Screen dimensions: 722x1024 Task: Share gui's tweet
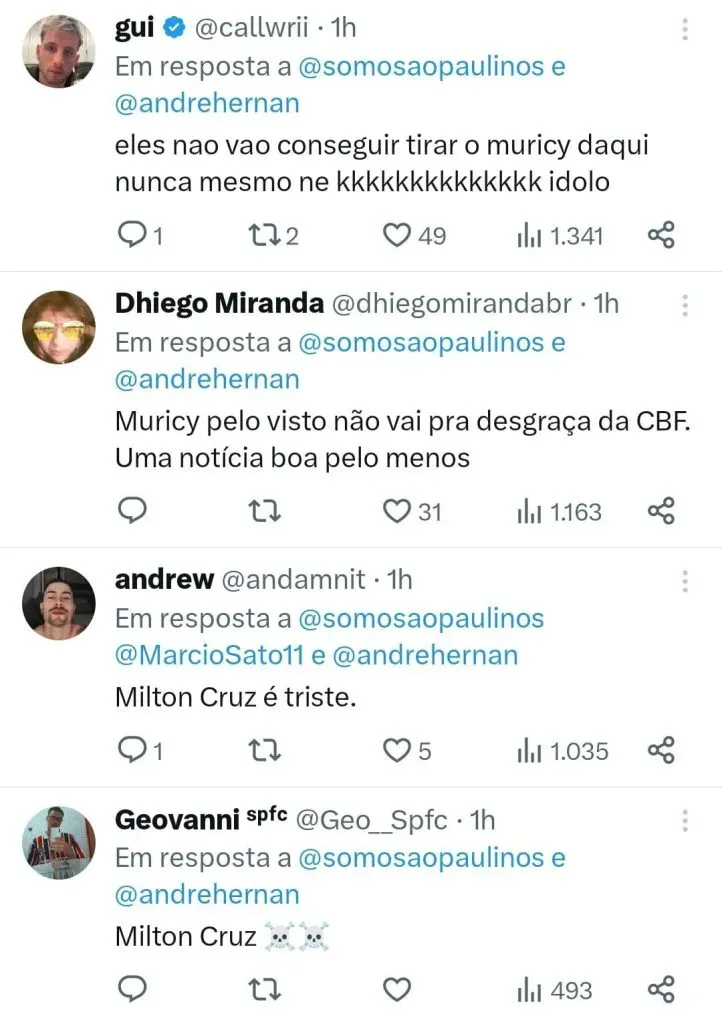662,235
